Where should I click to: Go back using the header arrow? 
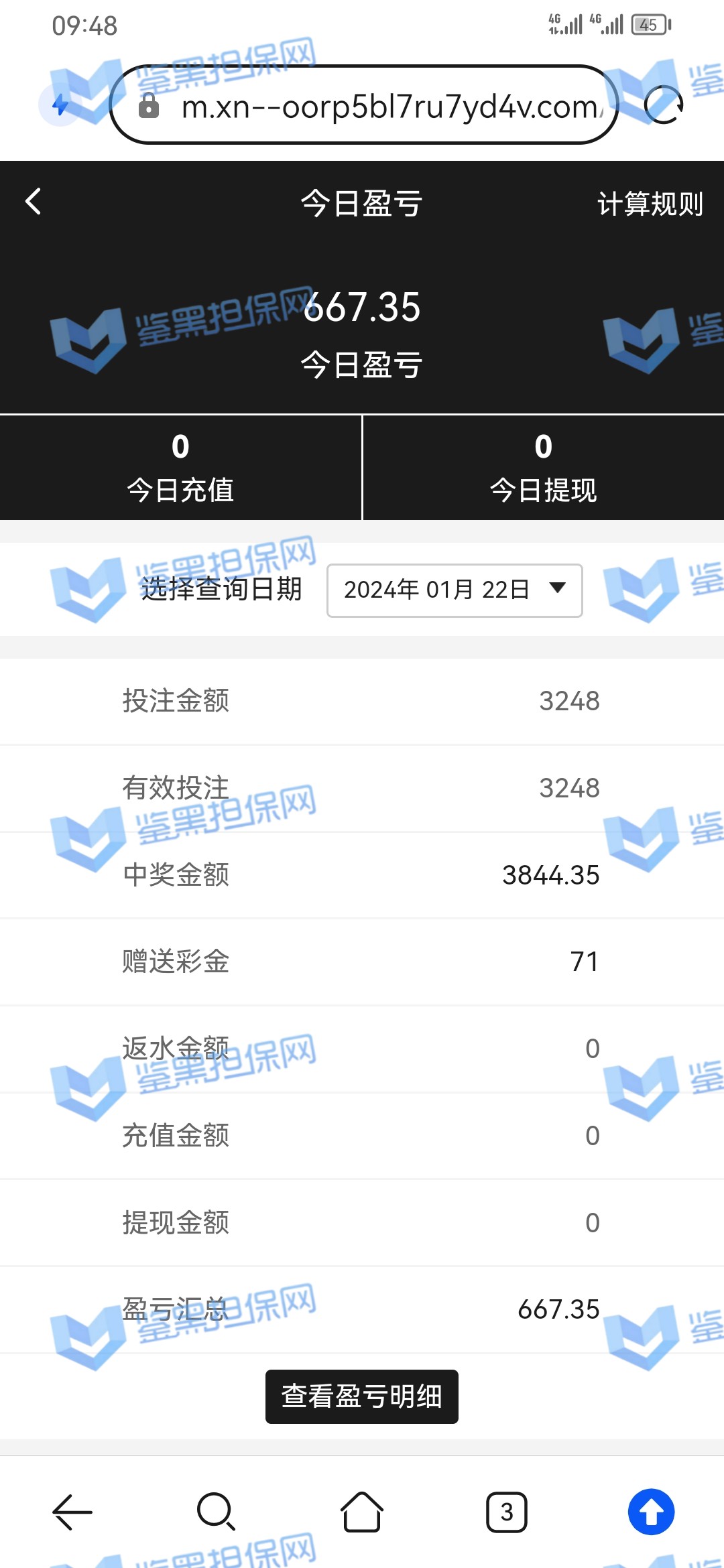34,201
